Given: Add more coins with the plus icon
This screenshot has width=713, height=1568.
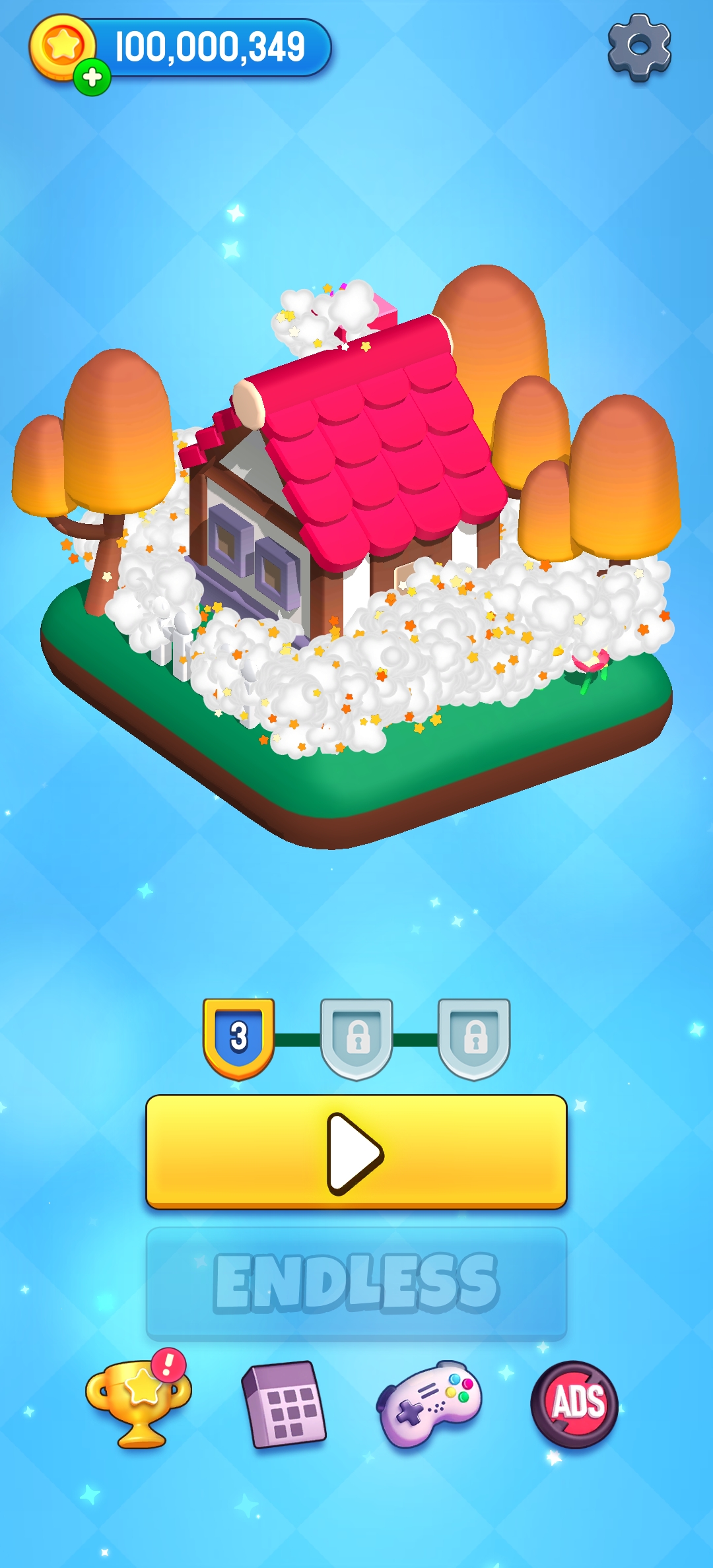Looking at the screenshot, I should coord(92,77).
